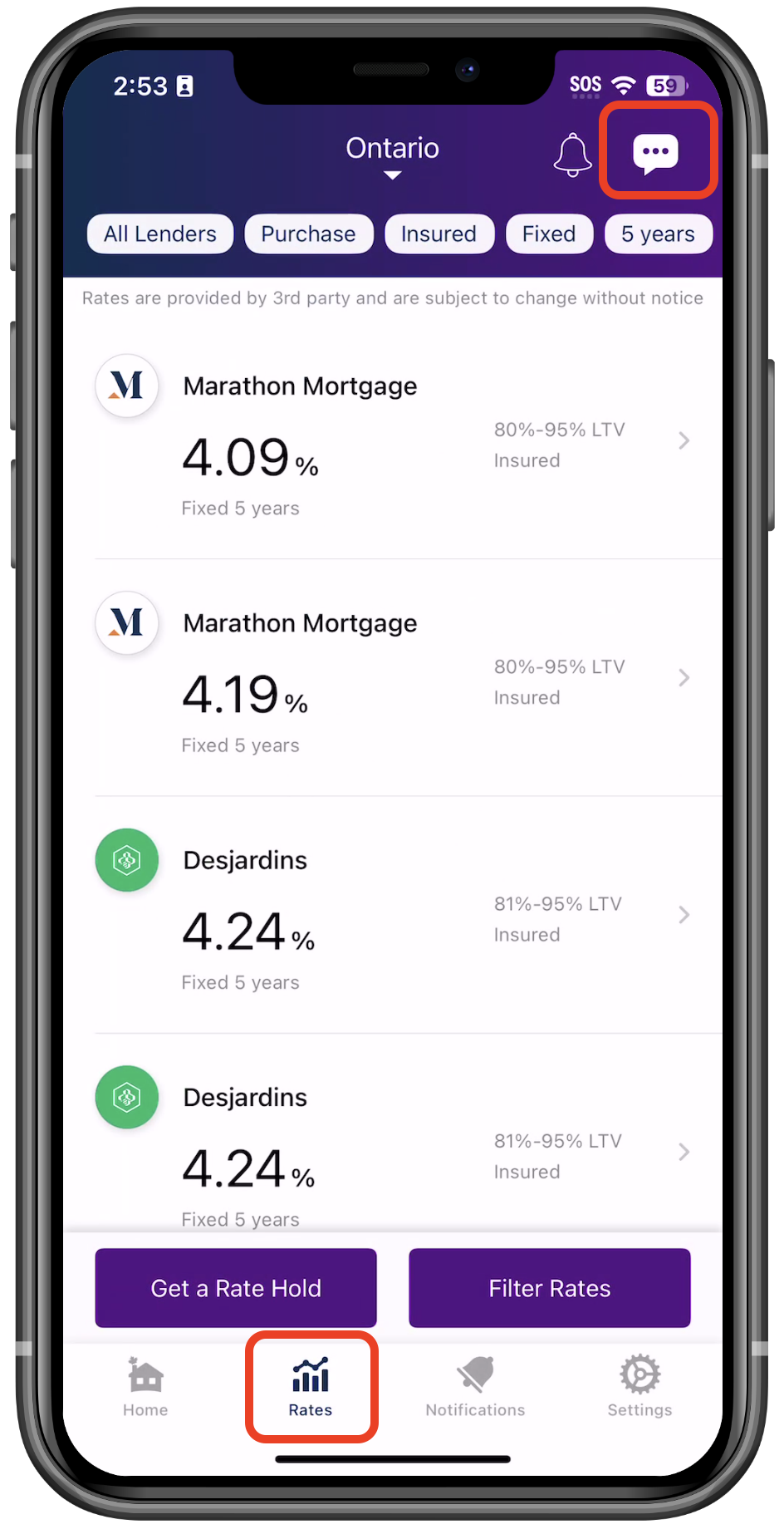Viewport: 784px width, 1529px height.
Task: Switch to the Rates tab
Action: coord(311,1387)
